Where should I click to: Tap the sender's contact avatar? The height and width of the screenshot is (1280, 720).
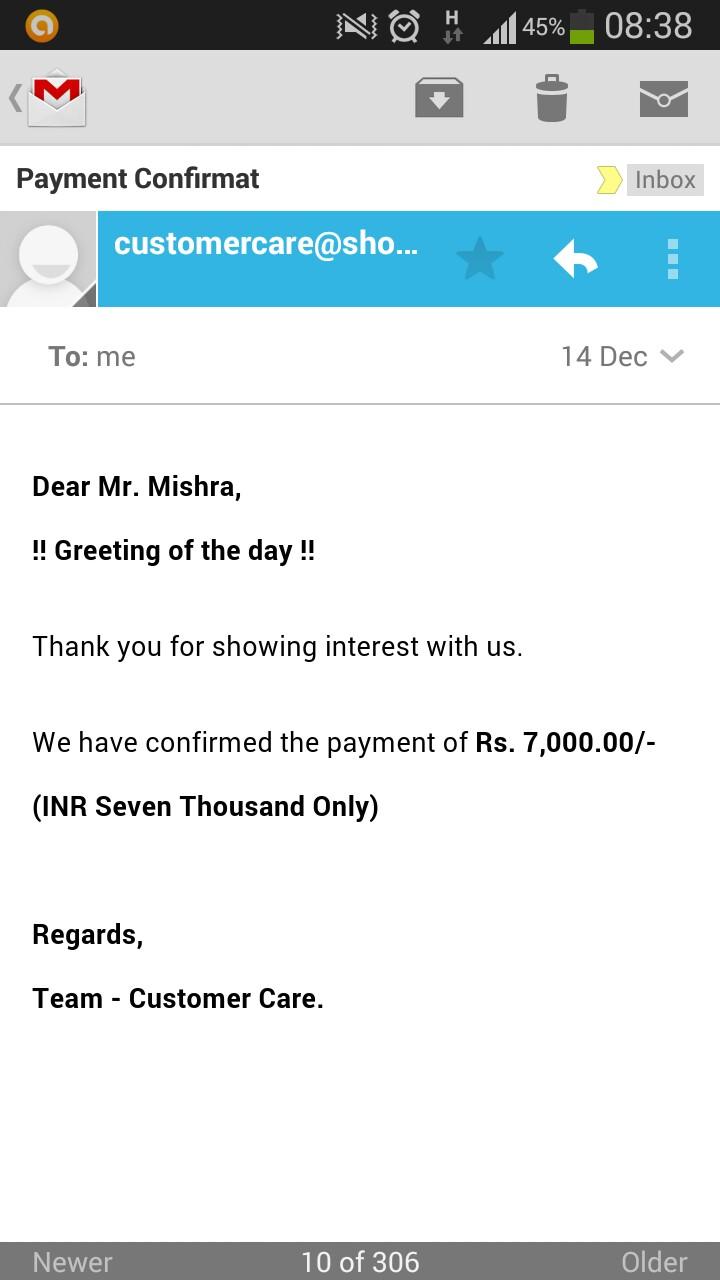49,259
